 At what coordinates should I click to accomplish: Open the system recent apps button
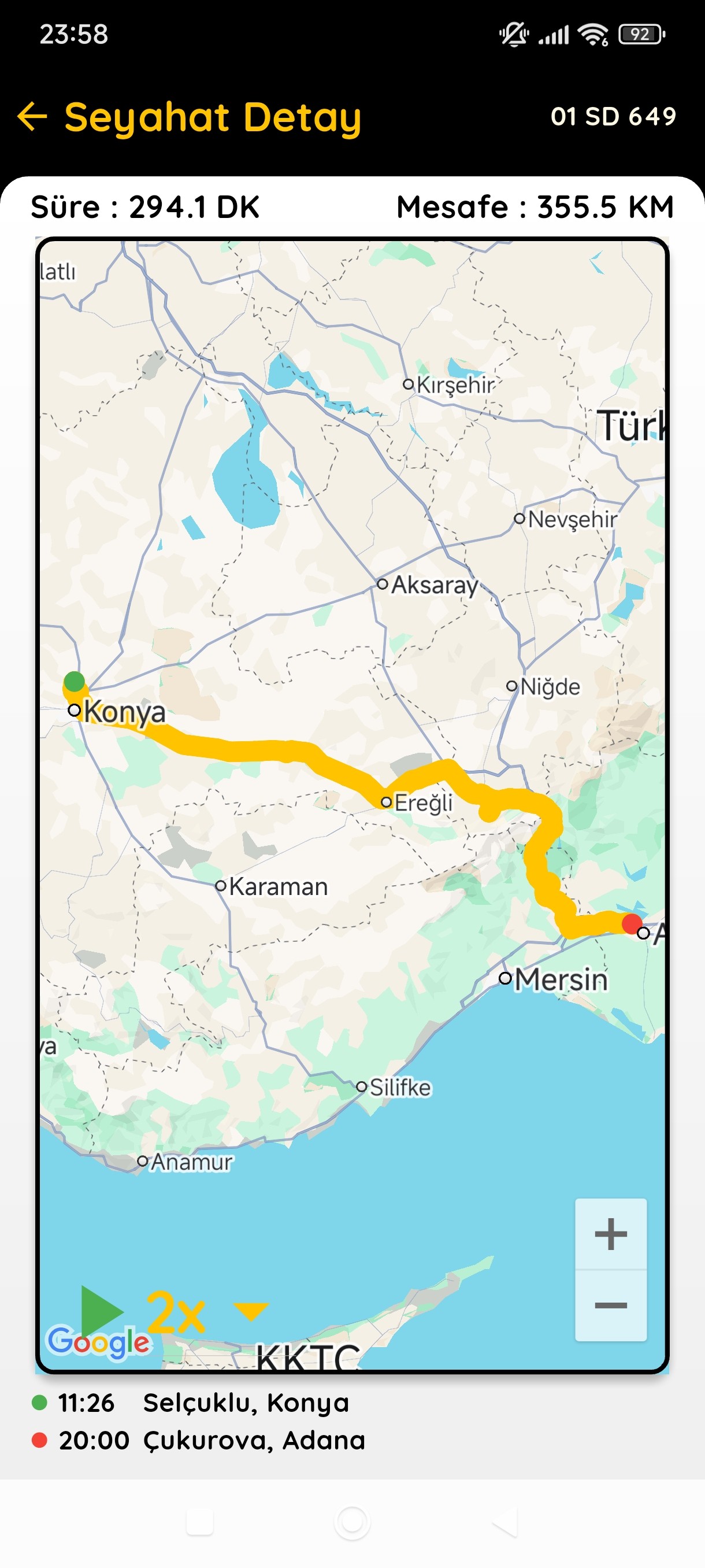pyautogui.click(x=199, y=1522)
